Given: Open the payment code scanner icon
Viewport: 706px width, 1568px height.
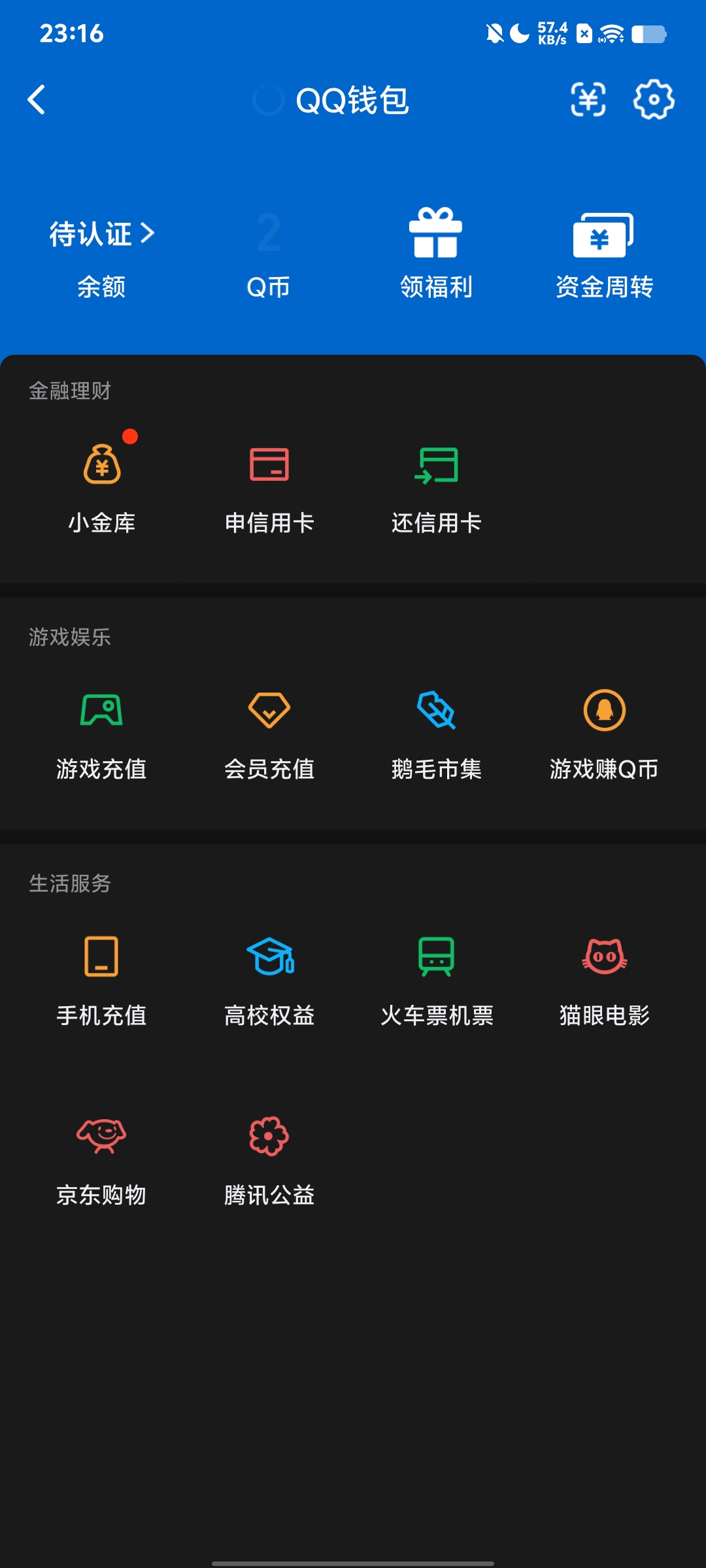Looking at the screenshot, I should pos(588,100).
